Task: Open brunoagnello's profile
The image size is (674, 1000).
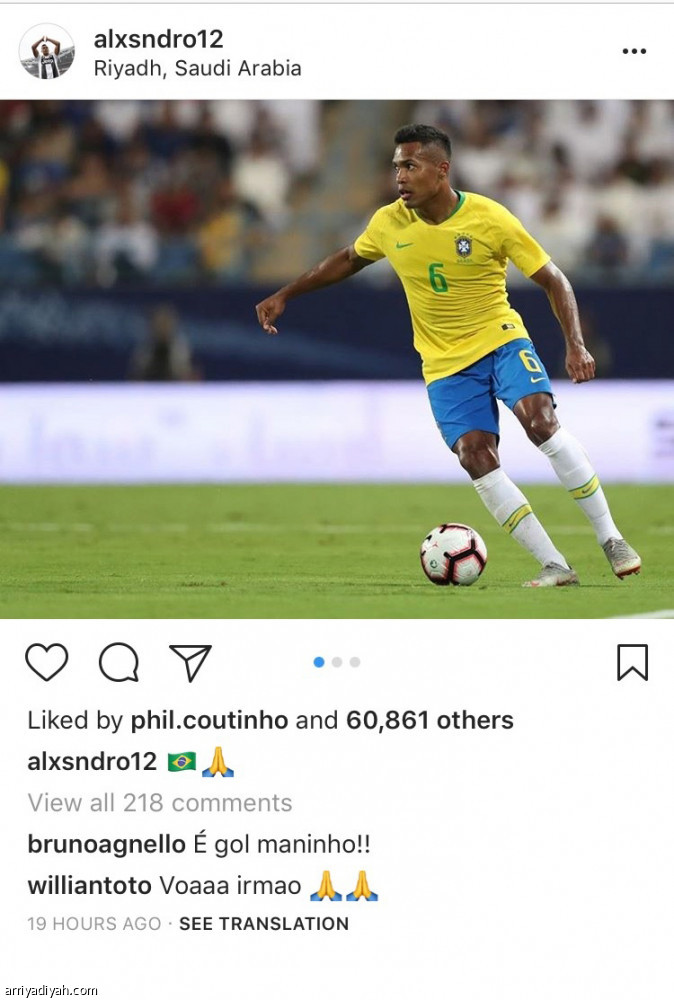Action: (x=106, y=844)
